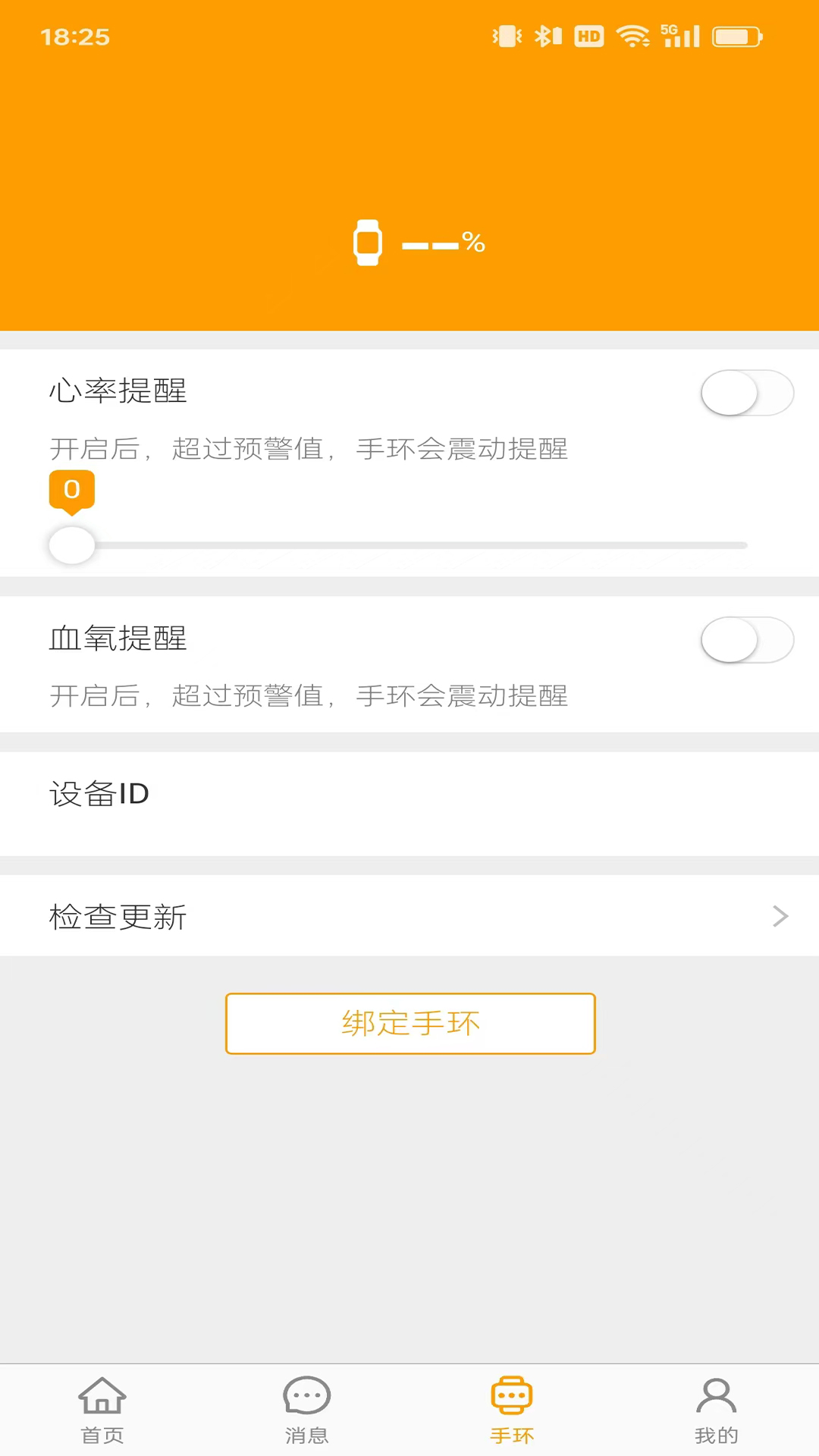Open the 我的 profile icon

pyautogui.click(x=717, y=1395)
